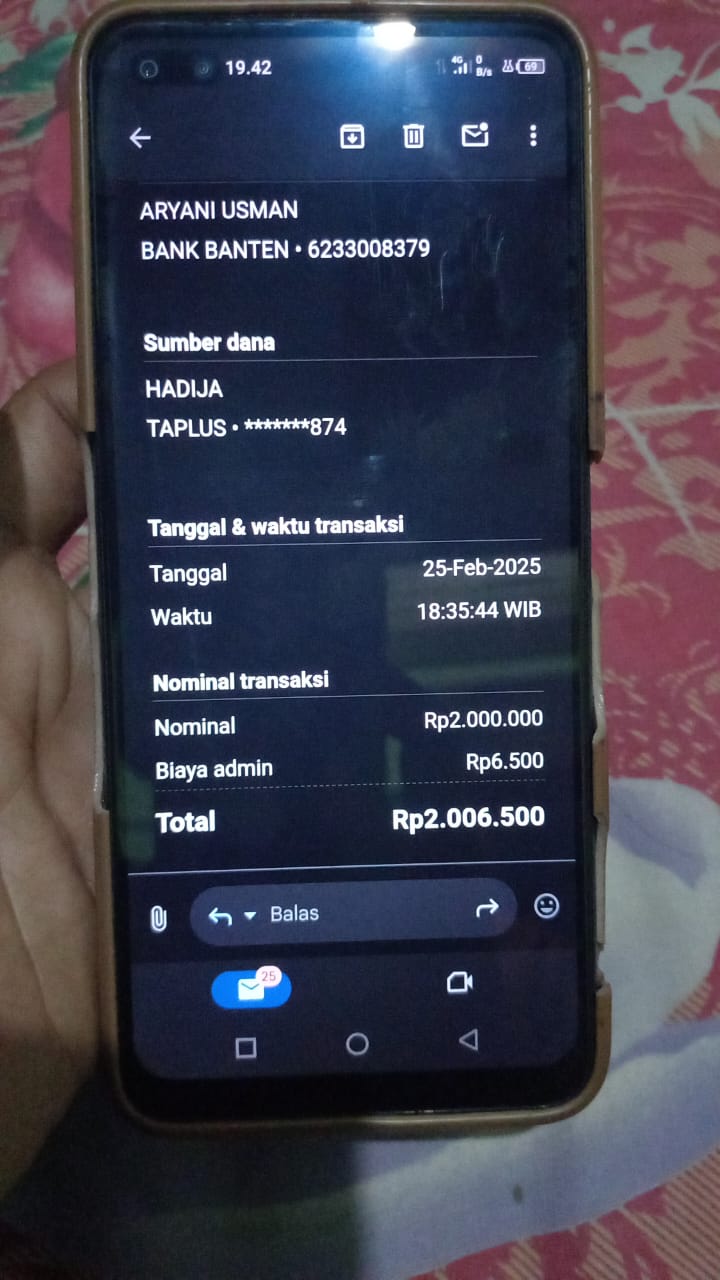Image resolution: width=720 pixels, height=1280 pixels.
Task: Archive this email
Action: point(352,136)
